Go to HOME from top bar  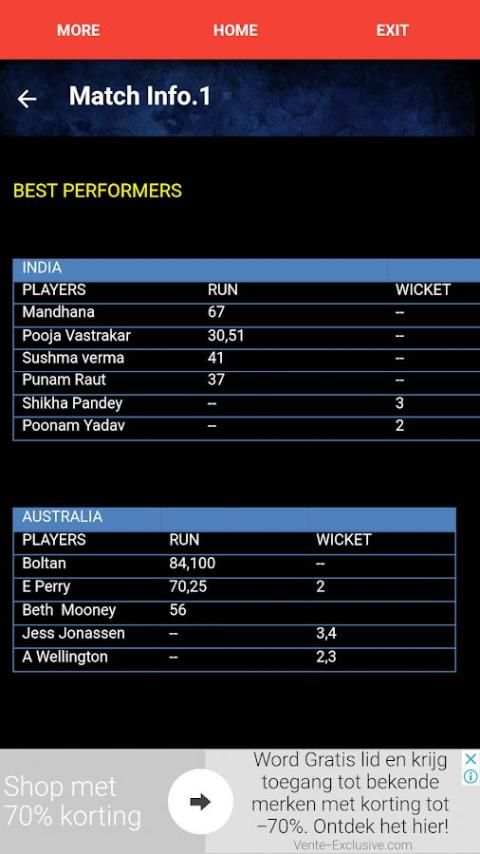pos(235,30)
